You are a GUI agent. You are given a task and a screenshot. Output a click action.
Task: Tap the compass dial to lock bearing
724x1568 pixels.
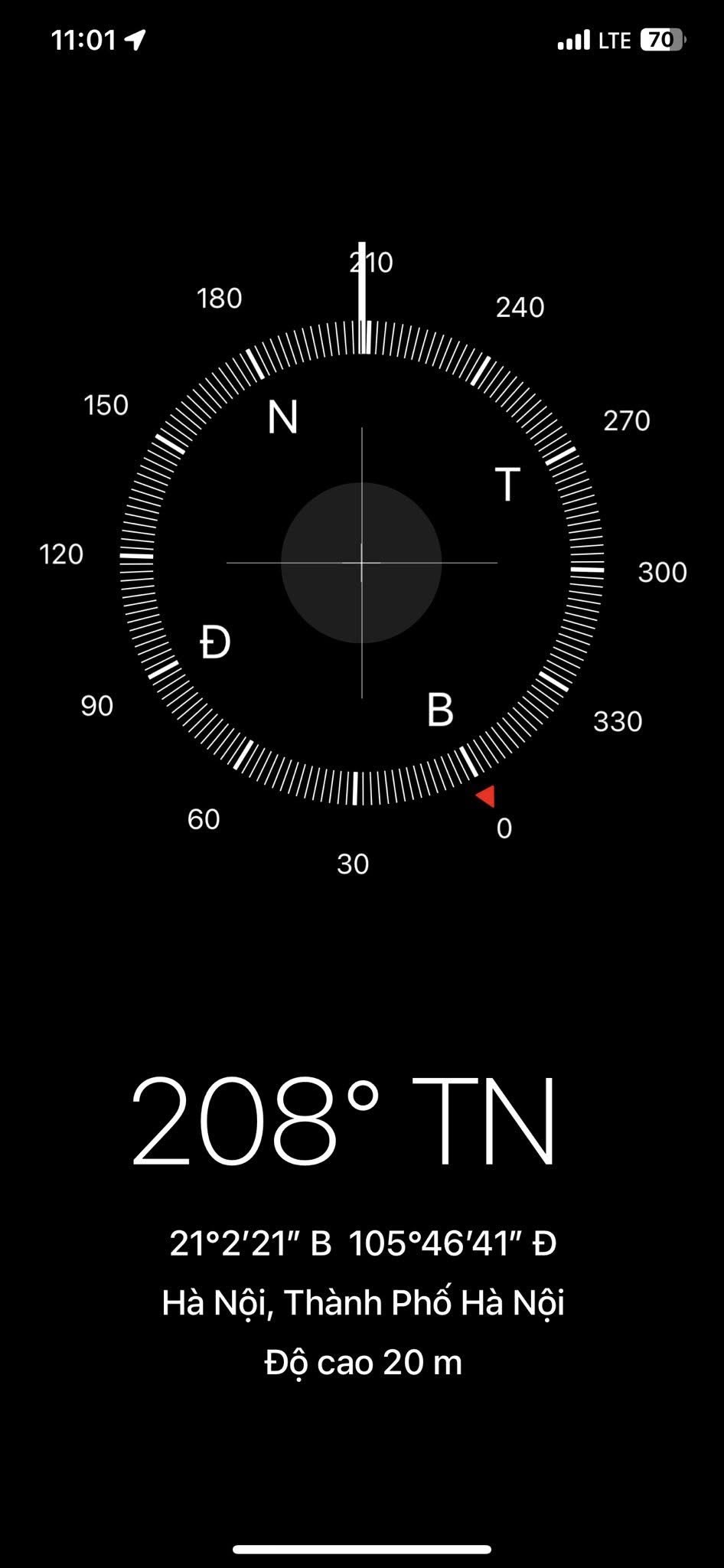(x=362, y=563)
